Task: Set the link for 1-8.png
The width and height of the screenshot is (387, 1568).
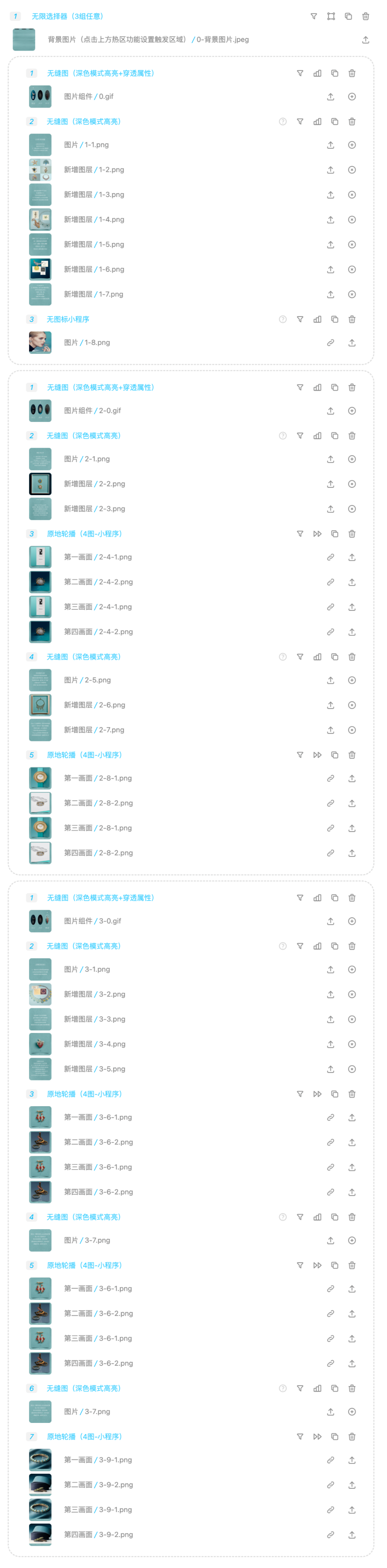Action: (330, 343)
